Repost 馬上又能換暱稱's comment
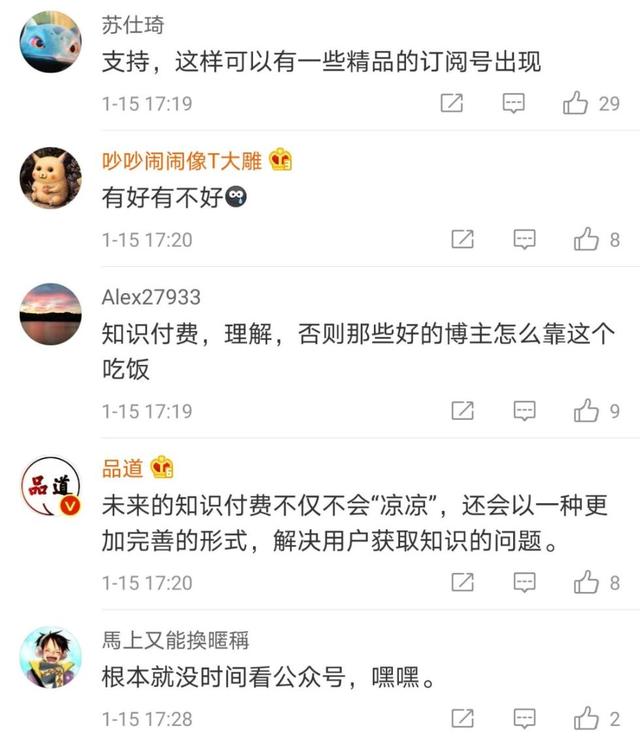The width and height of the screenshot is (640, 745). pyautogui.click(x=462, y=718)
